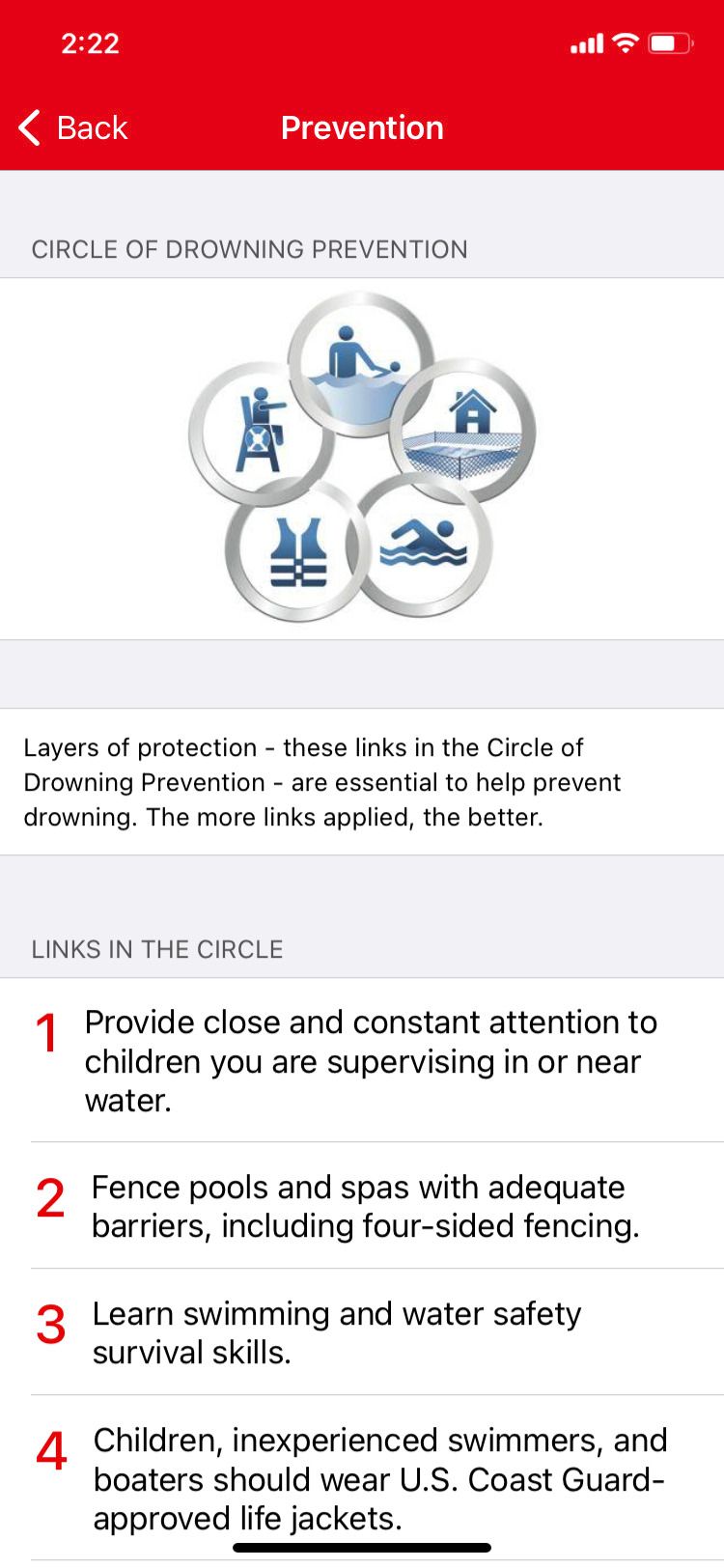The width and height of the screenshot is (724, 1568).
Task: Open the Circle of Drowning Prevention image
Action: 362,454
